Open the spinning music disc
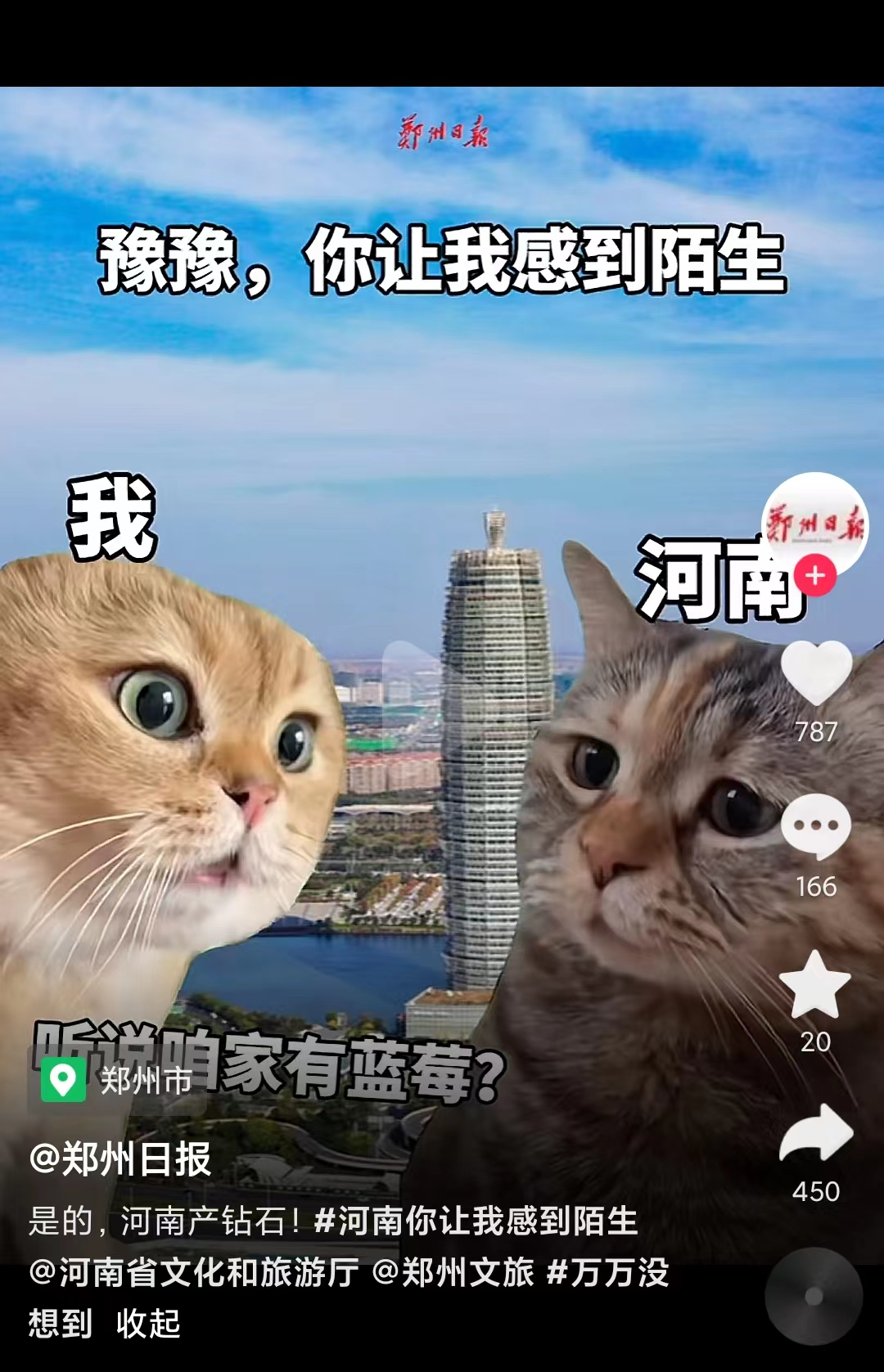Image resolution: width=884 pixels, height=1372 pixels. [814, 1296]
